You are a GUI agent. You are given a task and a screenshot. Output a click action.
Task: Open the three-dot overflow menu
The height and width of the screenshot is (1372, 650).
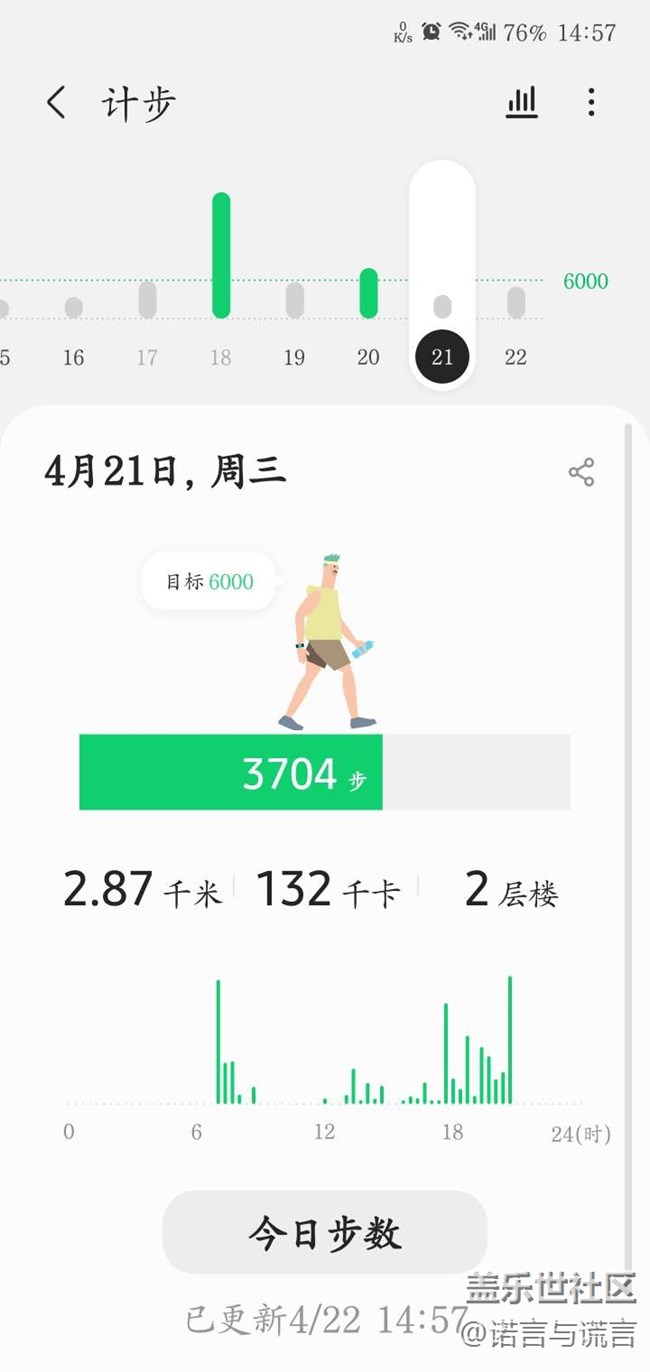[591, 102]
